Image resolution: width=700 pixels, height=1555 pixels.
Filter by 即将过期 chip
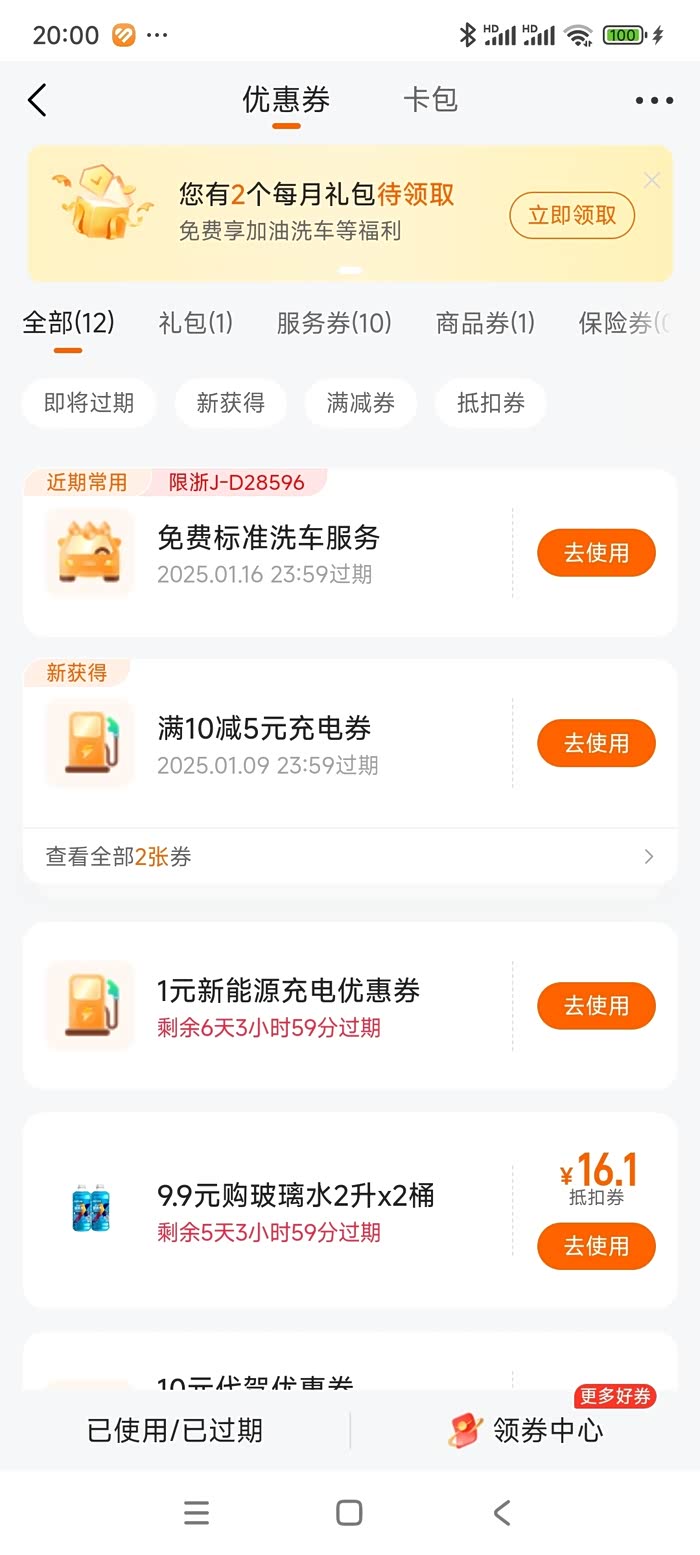point(89,403)
